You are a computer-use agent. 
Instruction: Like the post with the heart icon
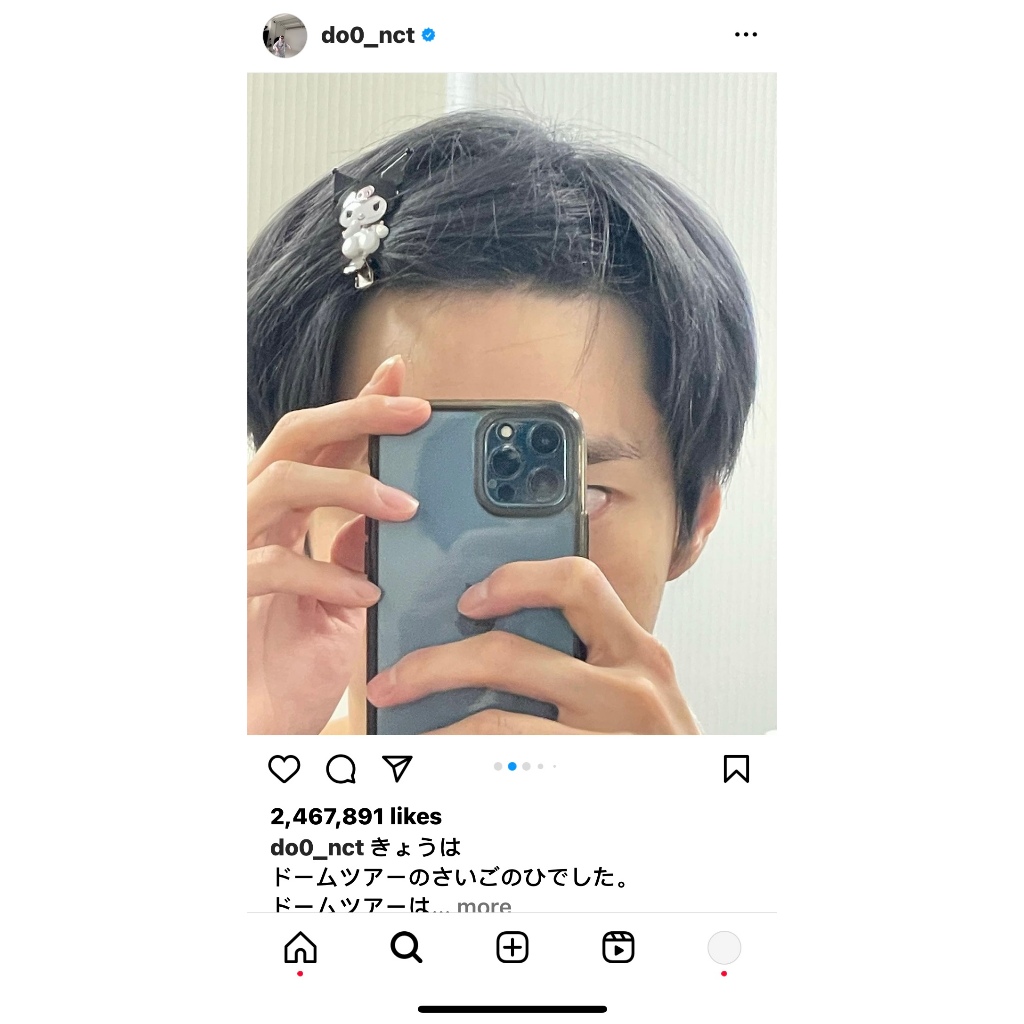[x=284, y=769]
